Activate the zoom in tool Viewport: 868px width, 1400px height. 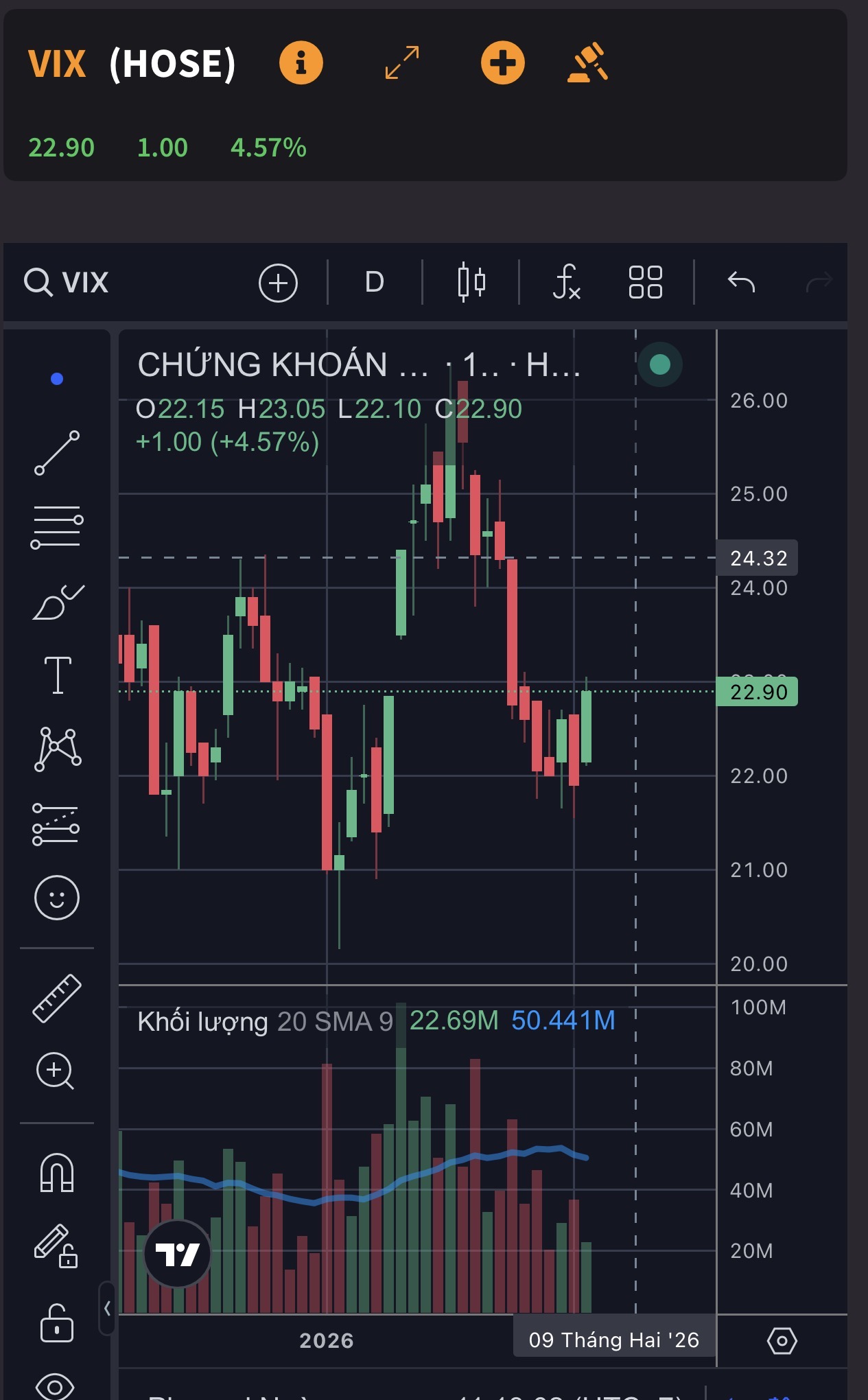[56, 1071]
